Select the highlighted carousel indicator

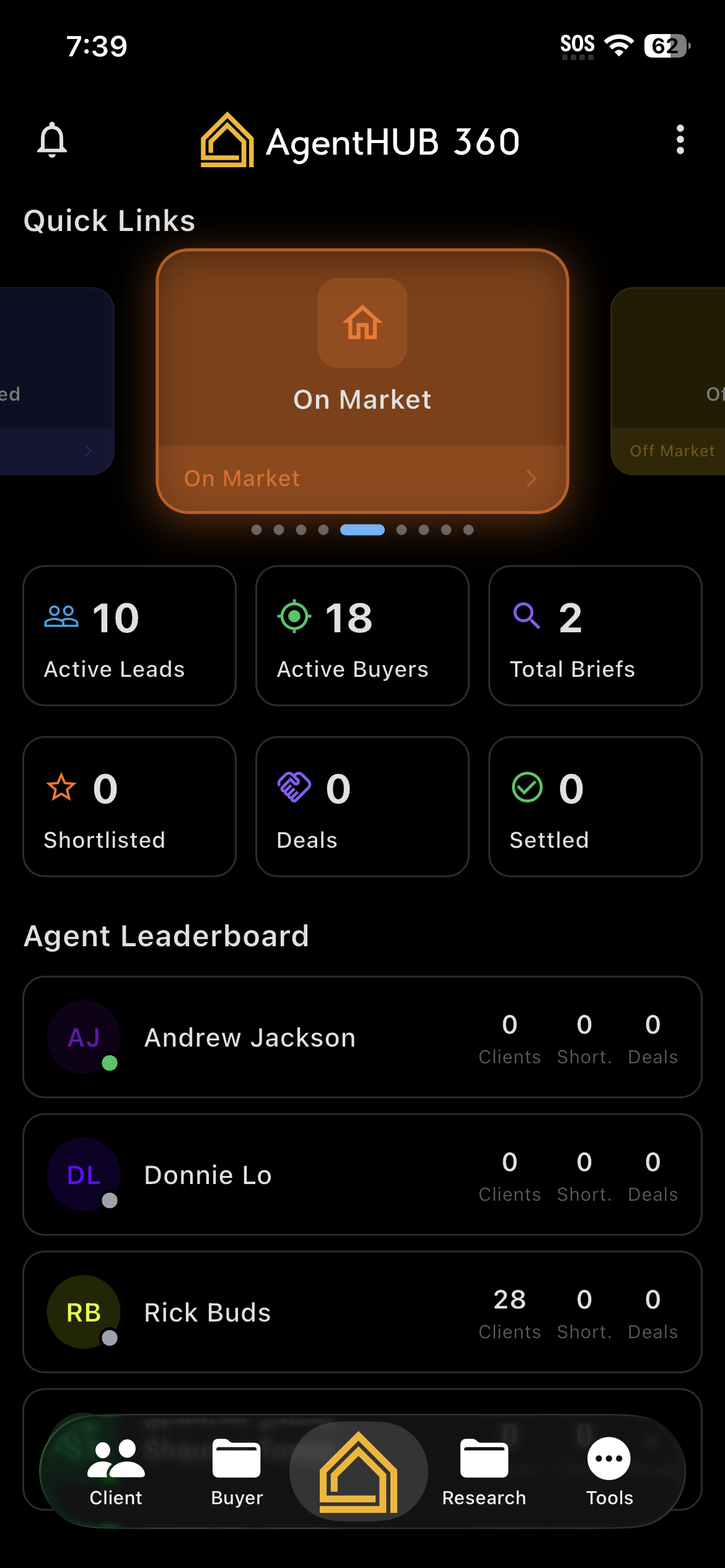(x=362, y=529)
